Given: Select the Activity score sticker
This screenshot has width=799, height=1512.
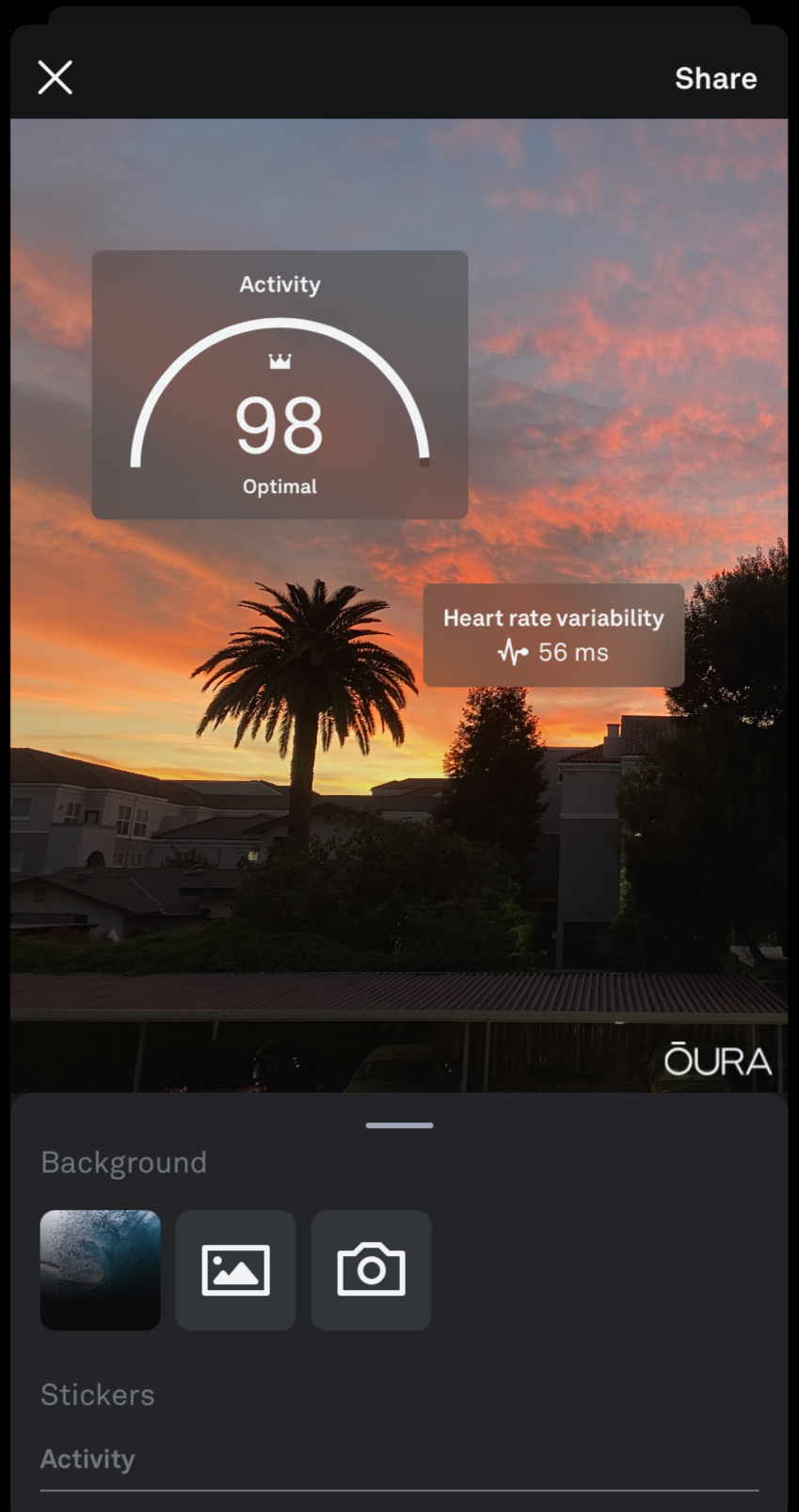Looking at the screenshot, I should tap(280, 385).
